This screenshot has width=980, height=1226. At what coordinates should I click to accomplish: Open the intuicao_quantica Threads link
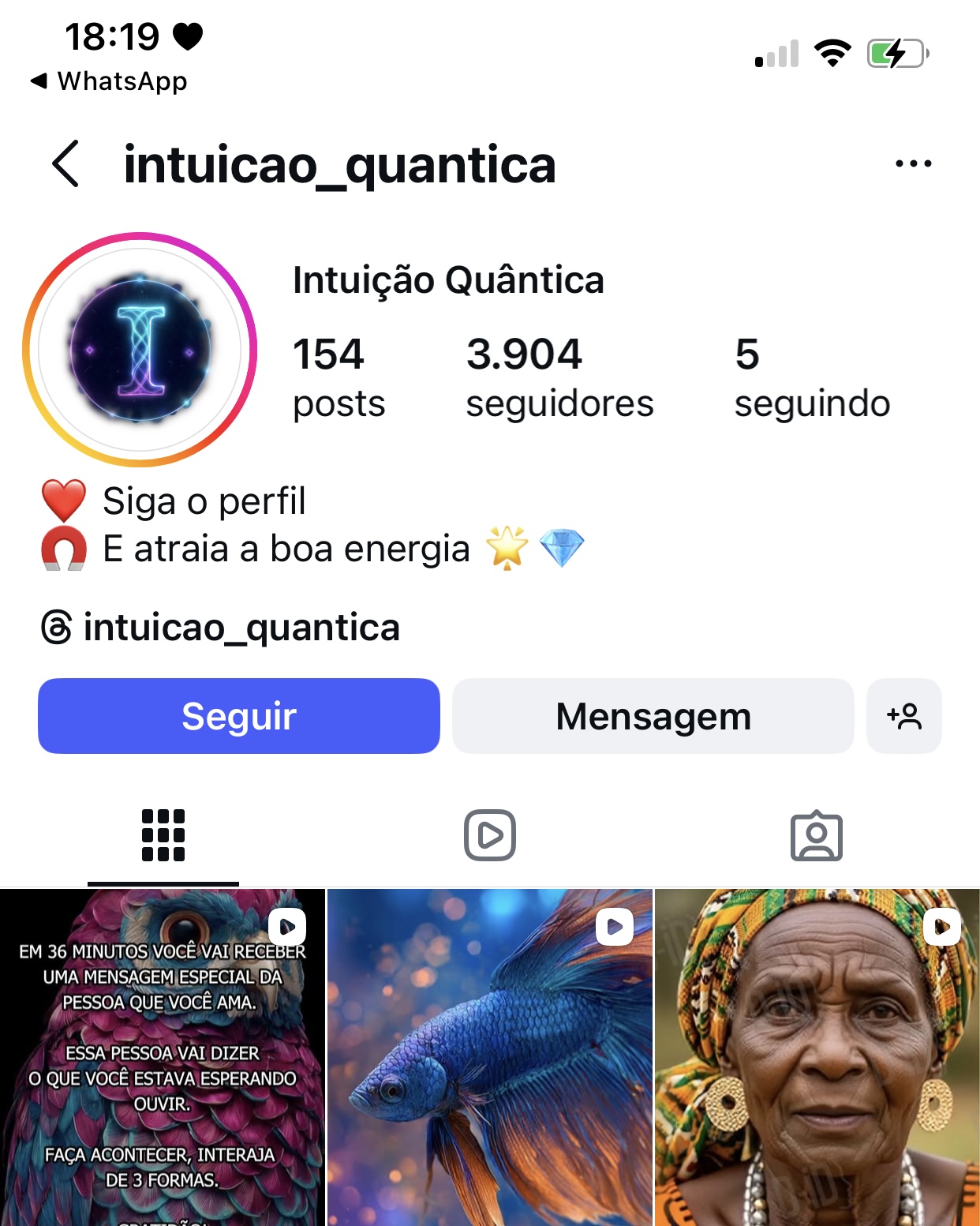tap(221, 628)
